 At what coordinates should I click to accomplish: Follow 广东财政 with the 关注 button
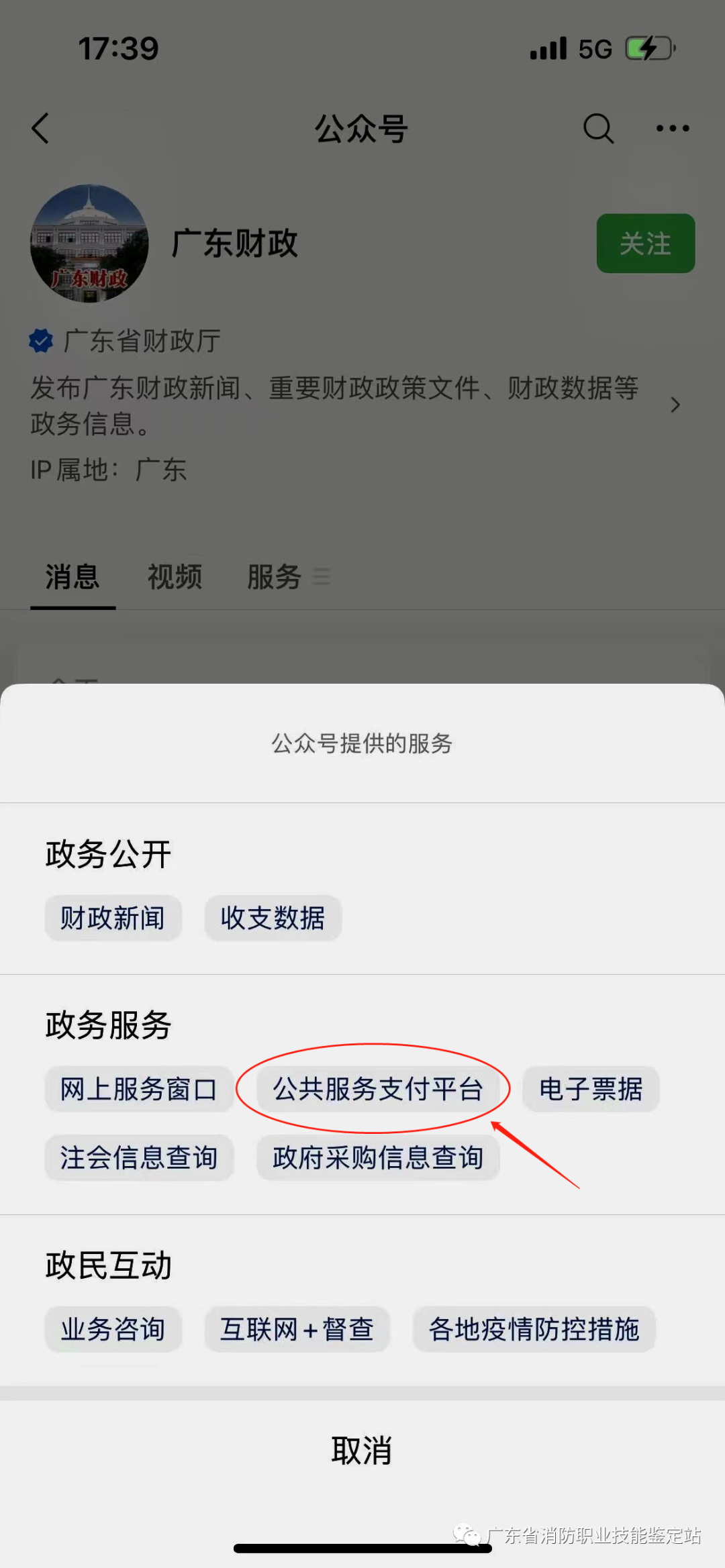point(645,243)
